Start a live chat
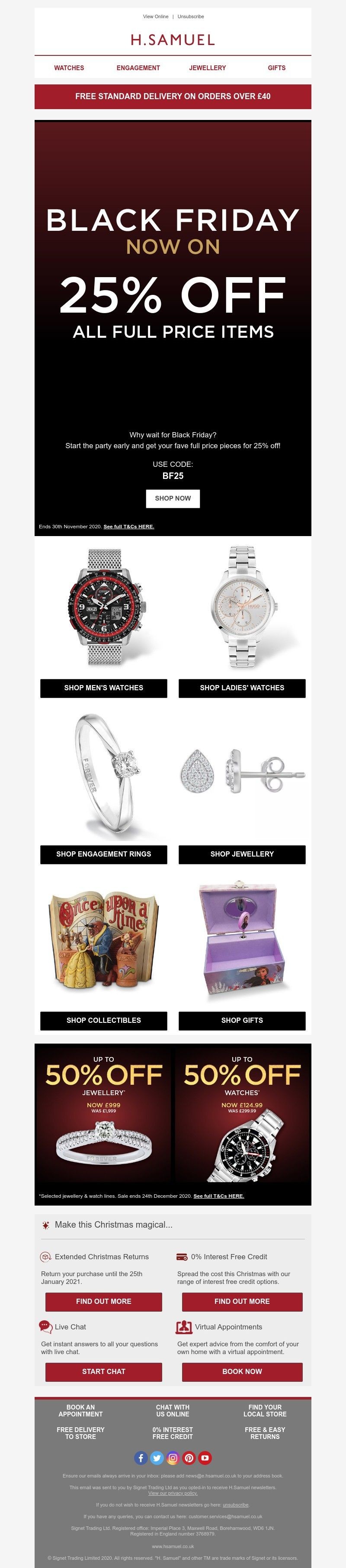This screenshot has width=346, height=1568. (103, 1371)
